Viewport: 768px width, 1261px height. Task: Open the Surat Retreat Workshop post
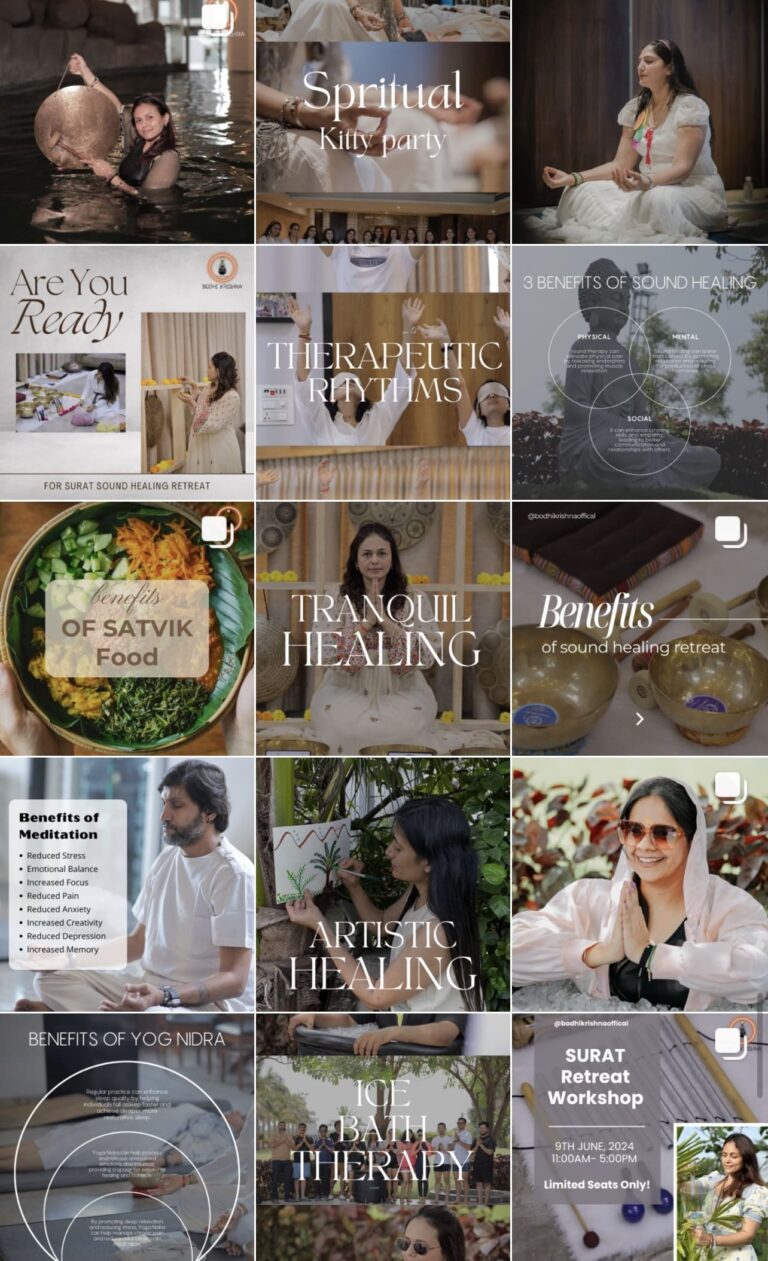tap(640, 1138)
